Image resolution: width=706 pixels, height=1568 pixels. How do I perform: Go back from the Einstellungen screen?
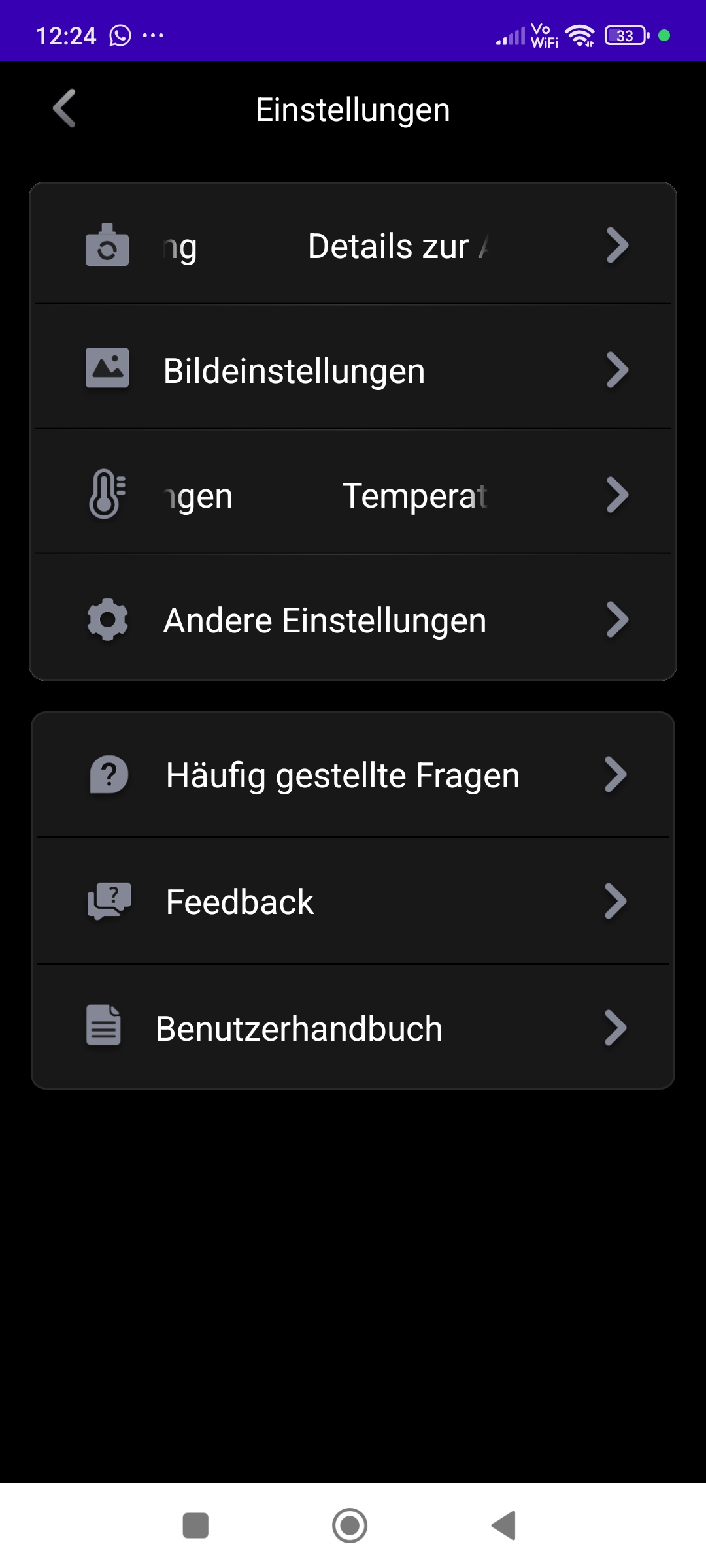pyautogui.click(x=64, y=108)
